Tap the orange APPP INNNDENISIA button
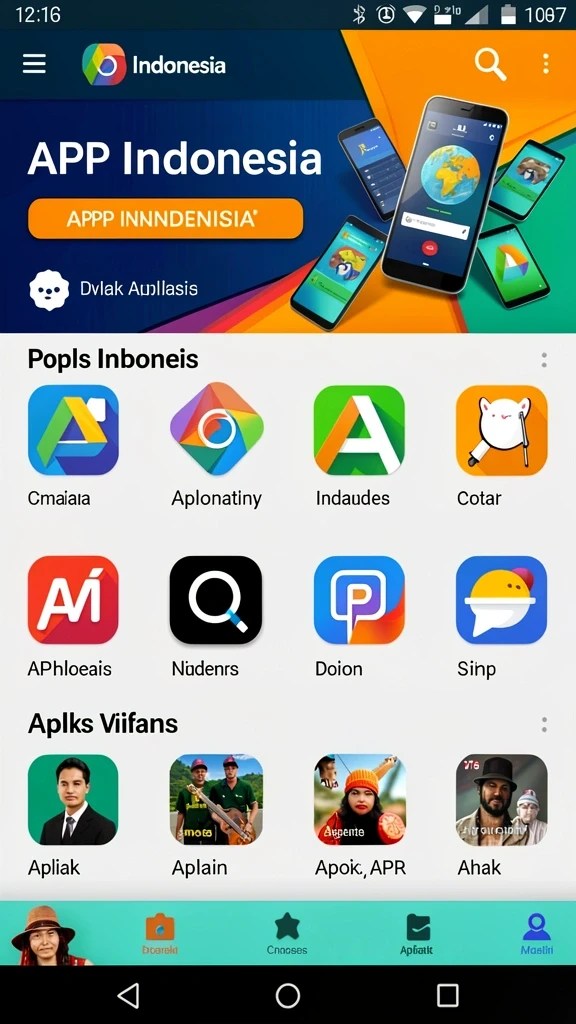Screen dimensions: 576x1024 tap(165, 218)
